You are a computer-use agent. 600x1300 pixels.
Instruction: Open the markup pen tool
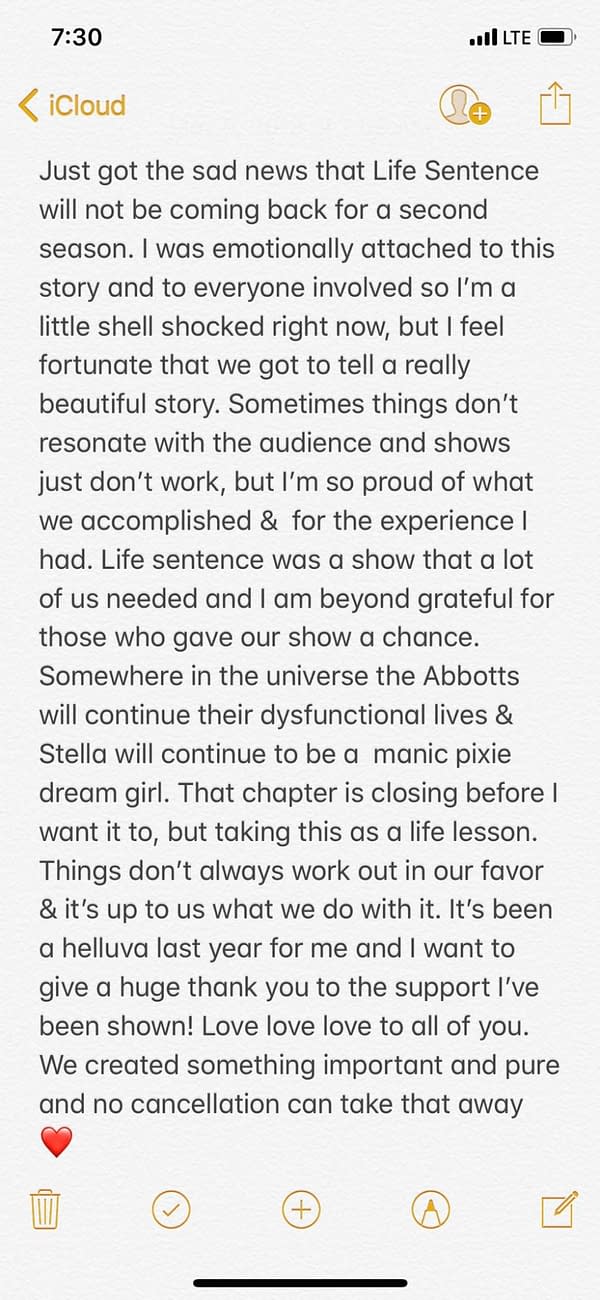point(430,1210)
